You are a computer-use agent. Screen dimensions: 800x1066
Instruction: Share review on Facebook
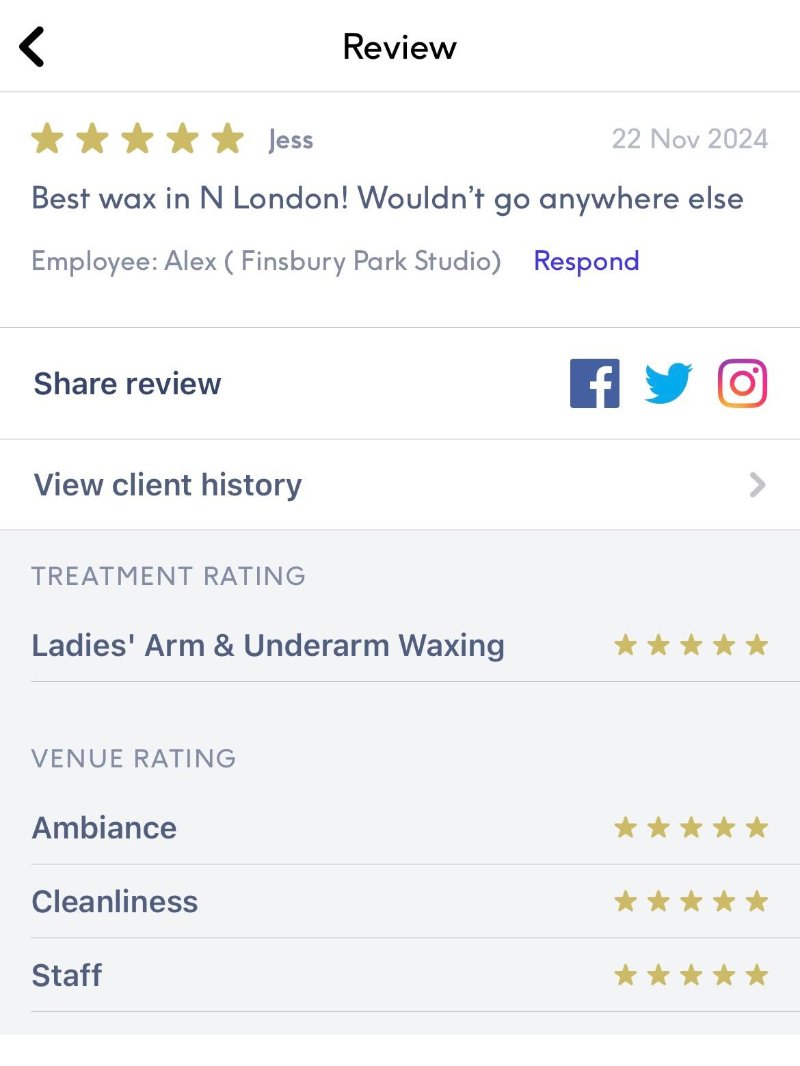[595, 383]
